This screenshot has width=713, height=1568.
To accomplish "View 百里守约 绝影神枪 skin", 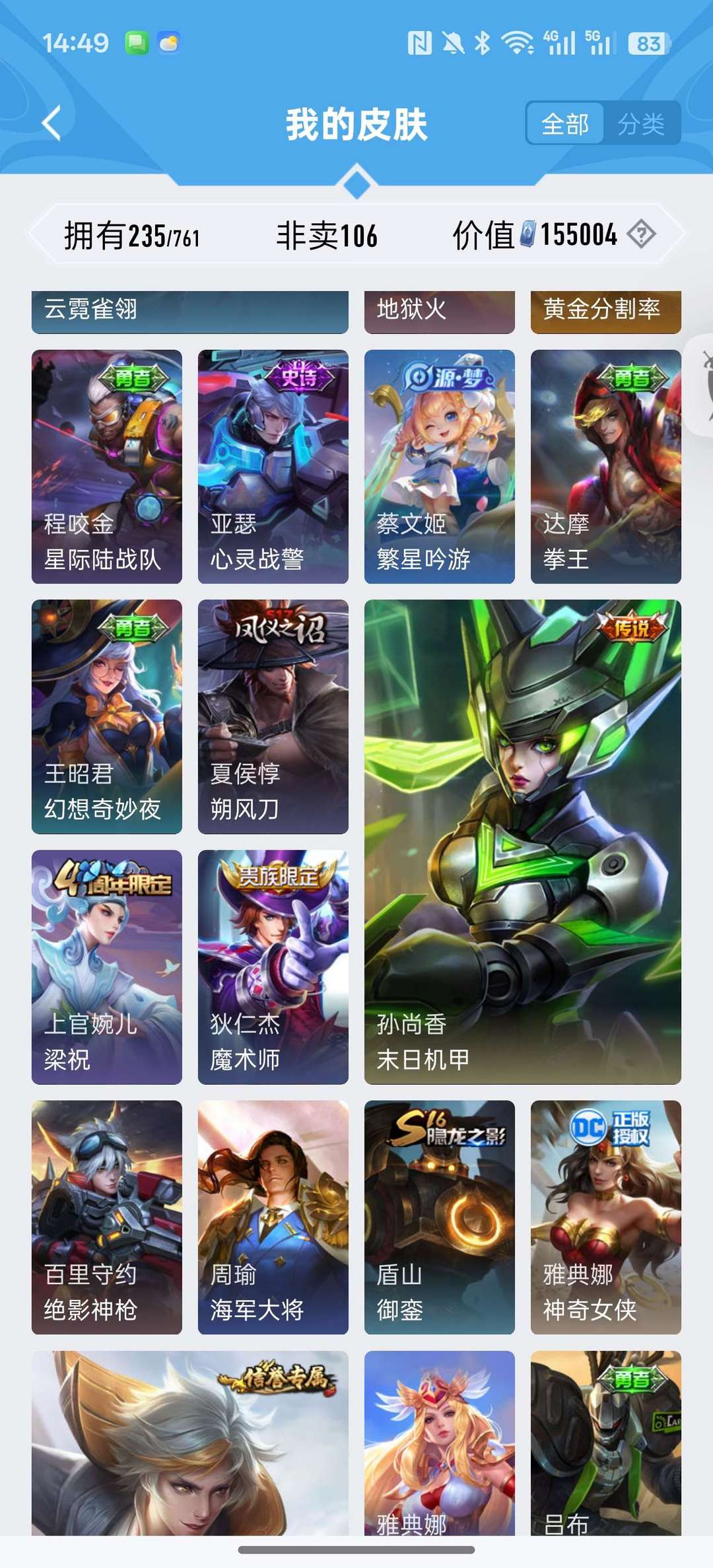I will tap(106, 1217).
